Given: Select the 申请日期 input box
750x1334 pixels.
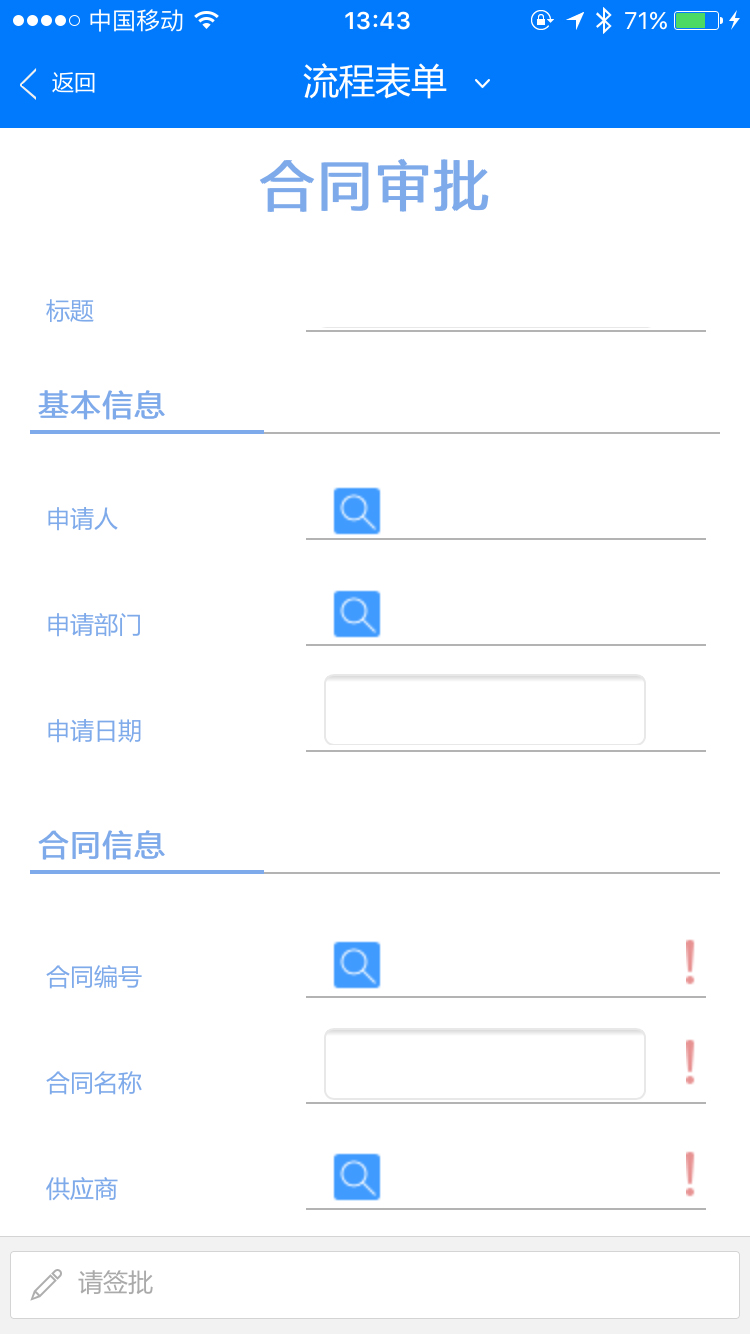Looking at the screenshot, I should [x=485, y=711].
